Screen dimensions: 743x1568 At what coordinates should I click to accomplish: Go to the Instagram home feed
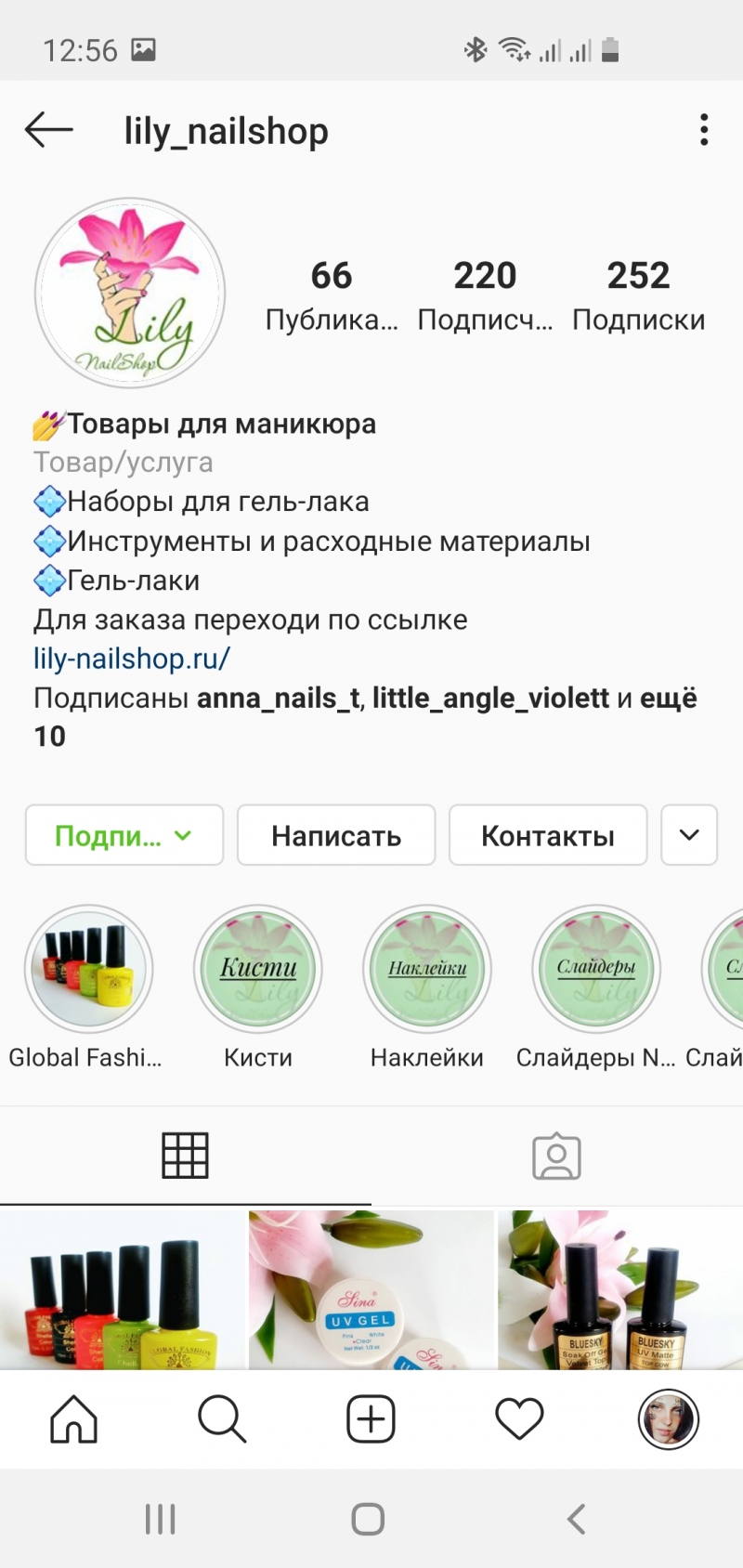pyautogui.click(x=74, y=1419)
